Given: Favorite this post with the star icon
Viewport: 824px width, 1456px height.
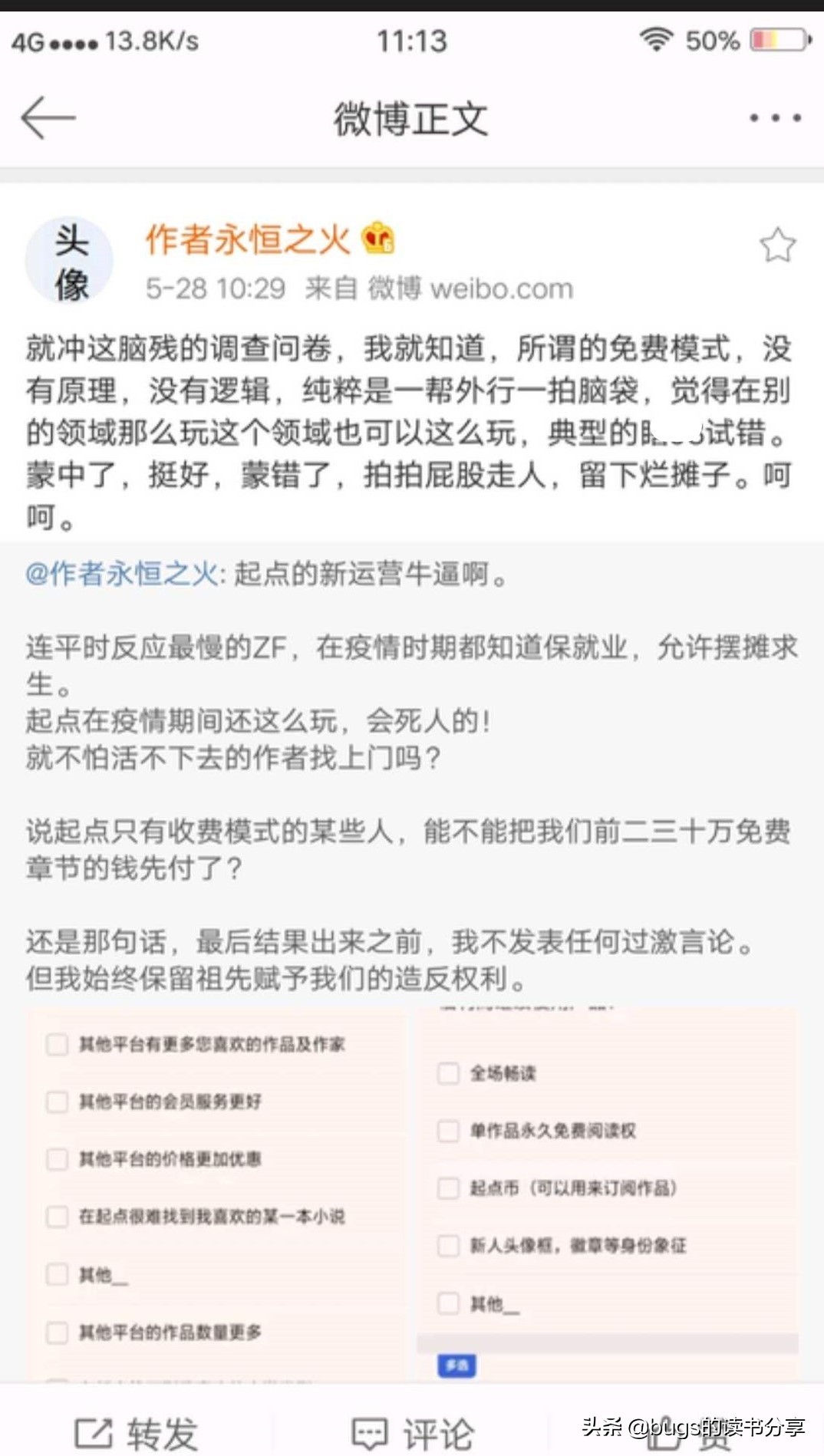Looking at the screenshot, I should tap(777, 245).
